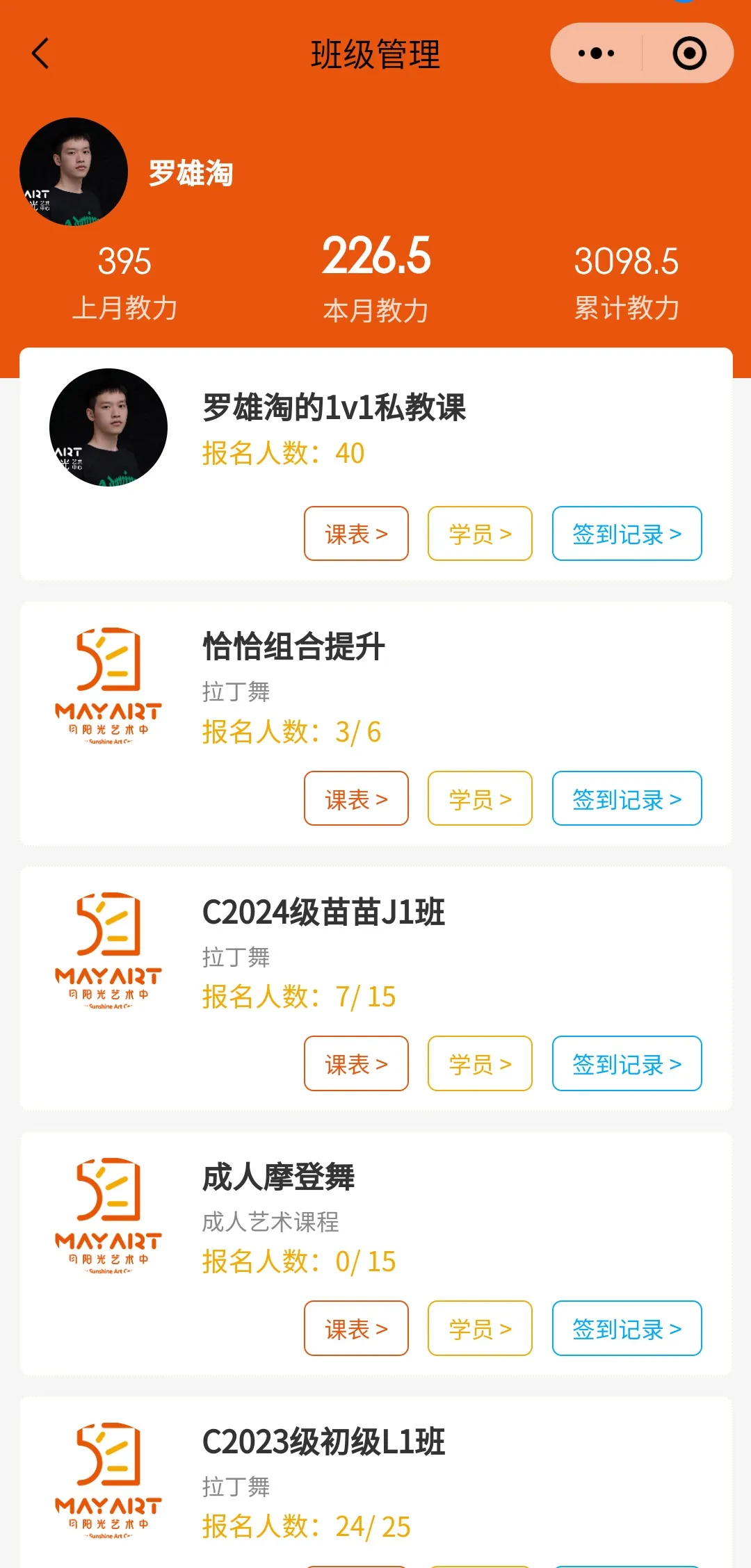The width and height of the screenshot is (751, 1568).
Task: View 学员 of 成人摩登舞
Action: pyautogui.click(x=480, y=1328)
